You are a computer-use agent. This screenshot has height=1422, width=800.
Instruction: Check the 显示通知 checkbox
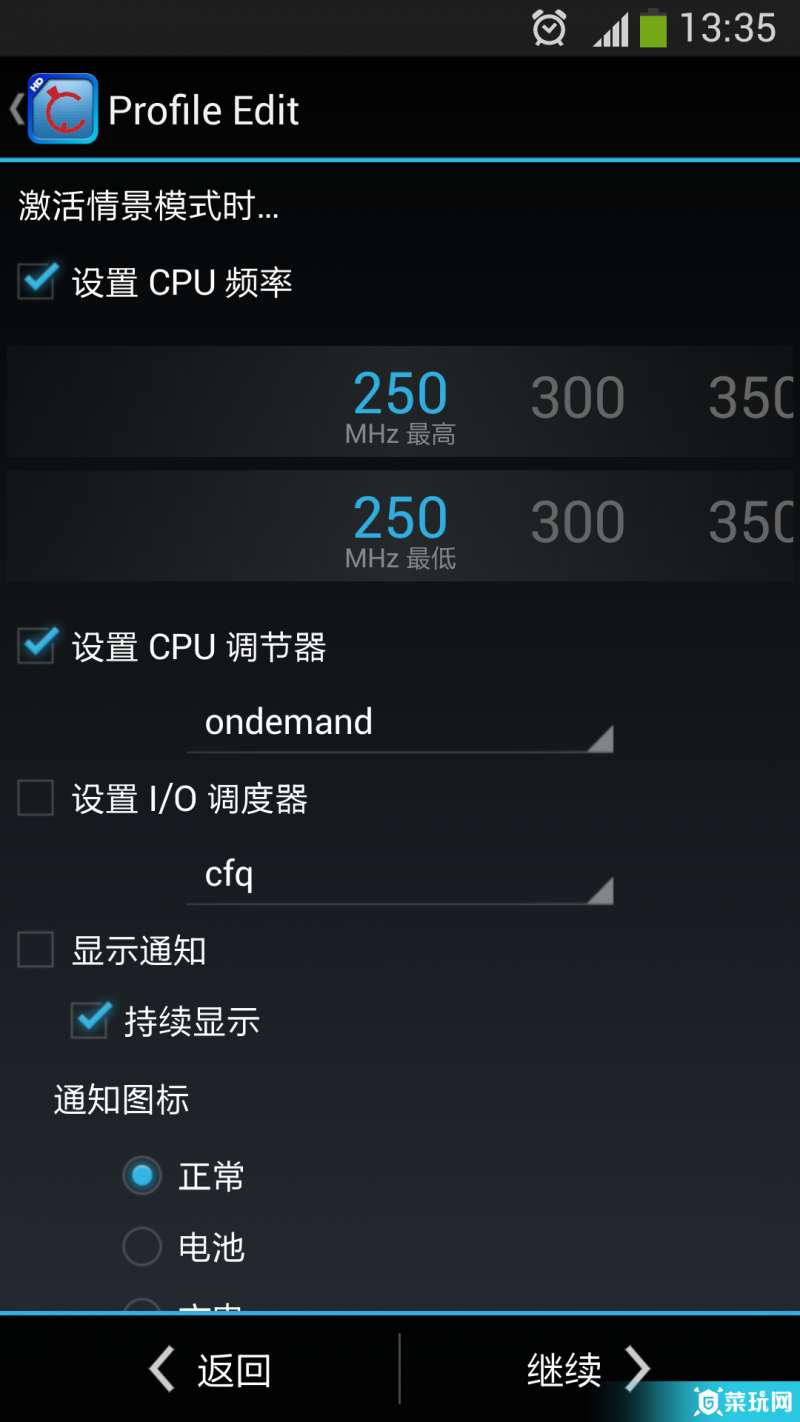coord(36,949)
